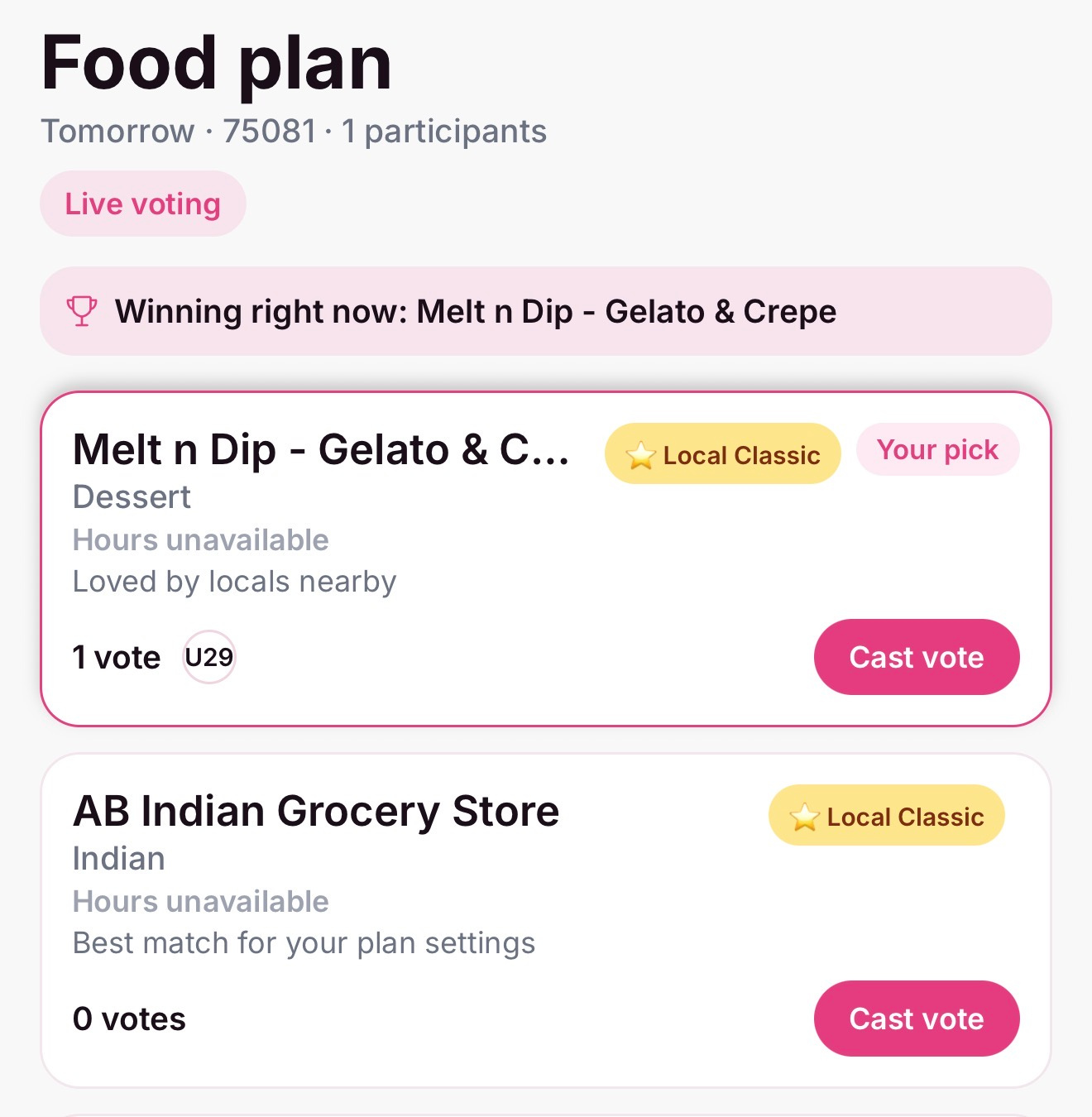Open the AB Indian Grocery Store card title

coord(316,812)
